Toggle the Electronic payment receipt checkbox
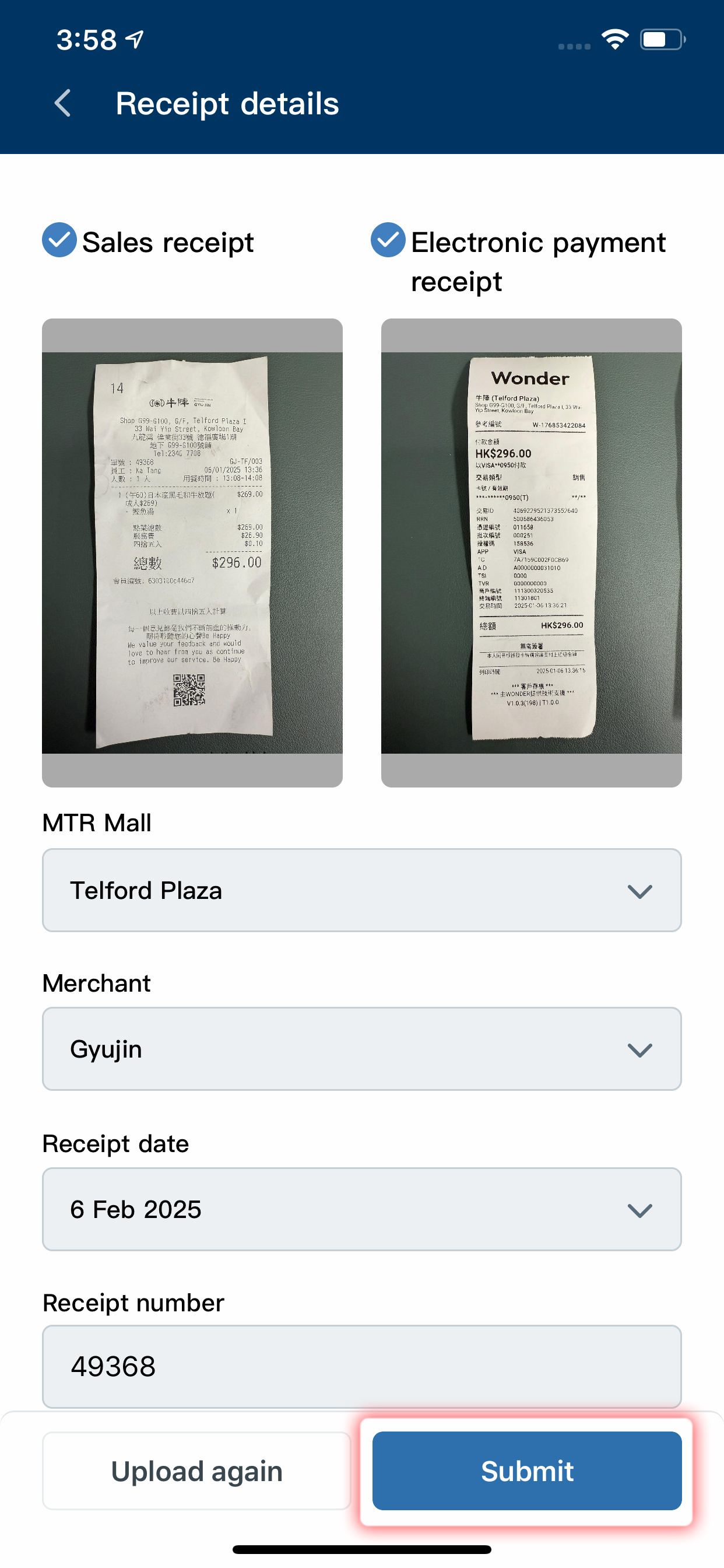This screenshot has width=724, height=1568. tap(388, 240)
